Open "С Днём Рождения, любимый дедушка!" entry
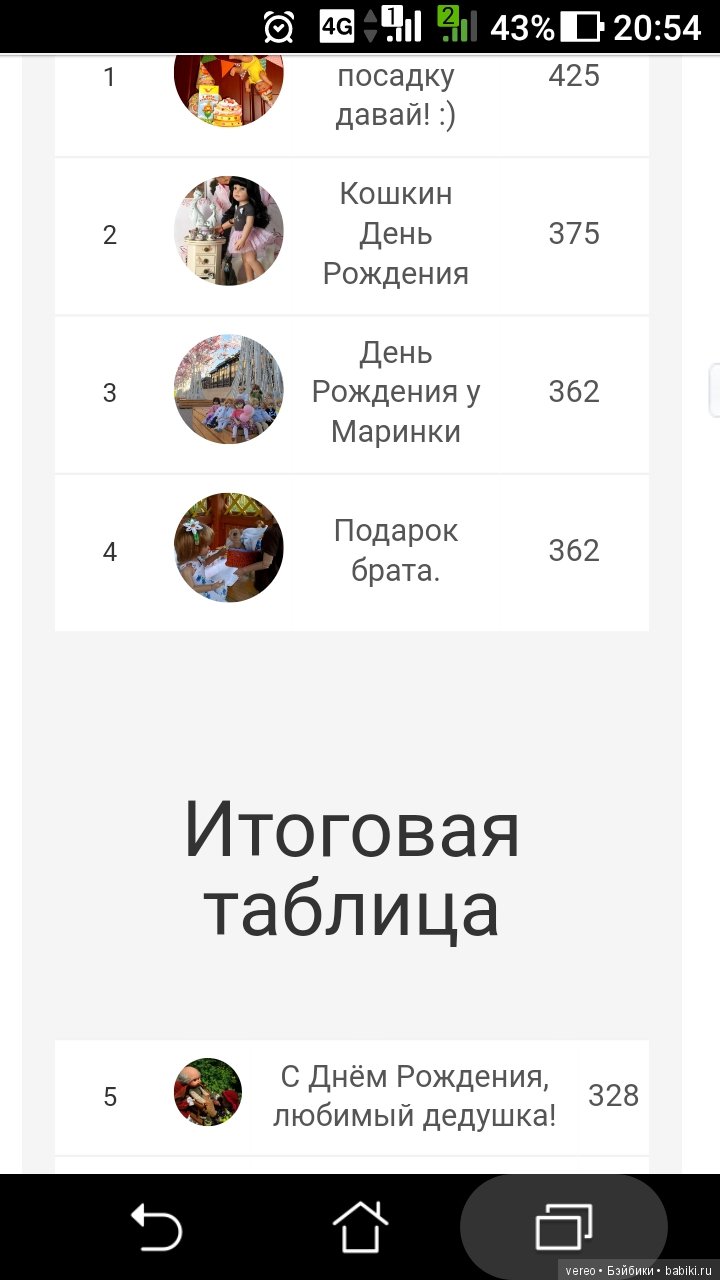 pos(414,1097)
